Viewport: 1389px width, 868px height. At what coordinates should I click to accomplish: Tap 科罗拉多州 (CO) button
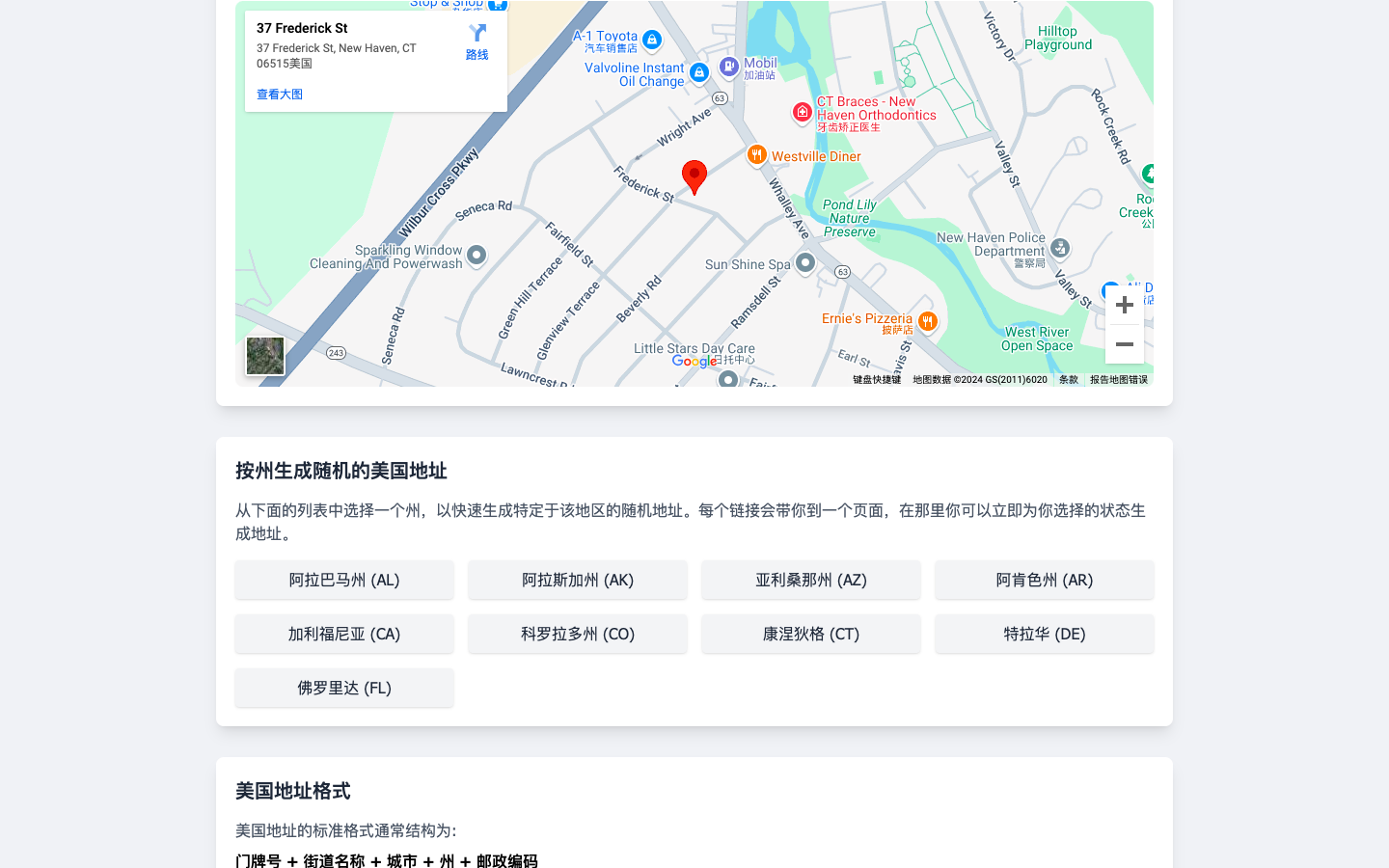pos(578,635)
